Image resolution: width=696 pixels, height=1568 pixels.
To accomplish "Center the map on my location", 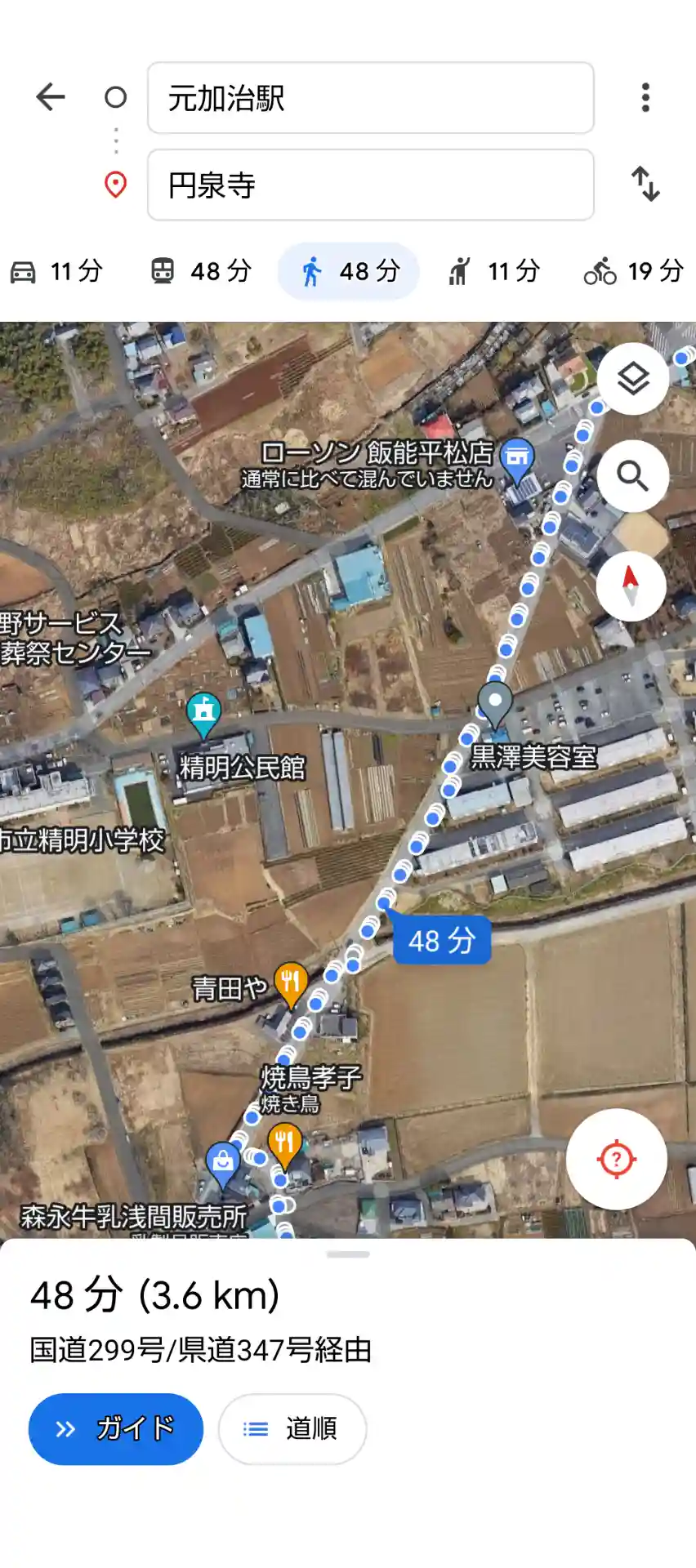I will [617, 1158].
